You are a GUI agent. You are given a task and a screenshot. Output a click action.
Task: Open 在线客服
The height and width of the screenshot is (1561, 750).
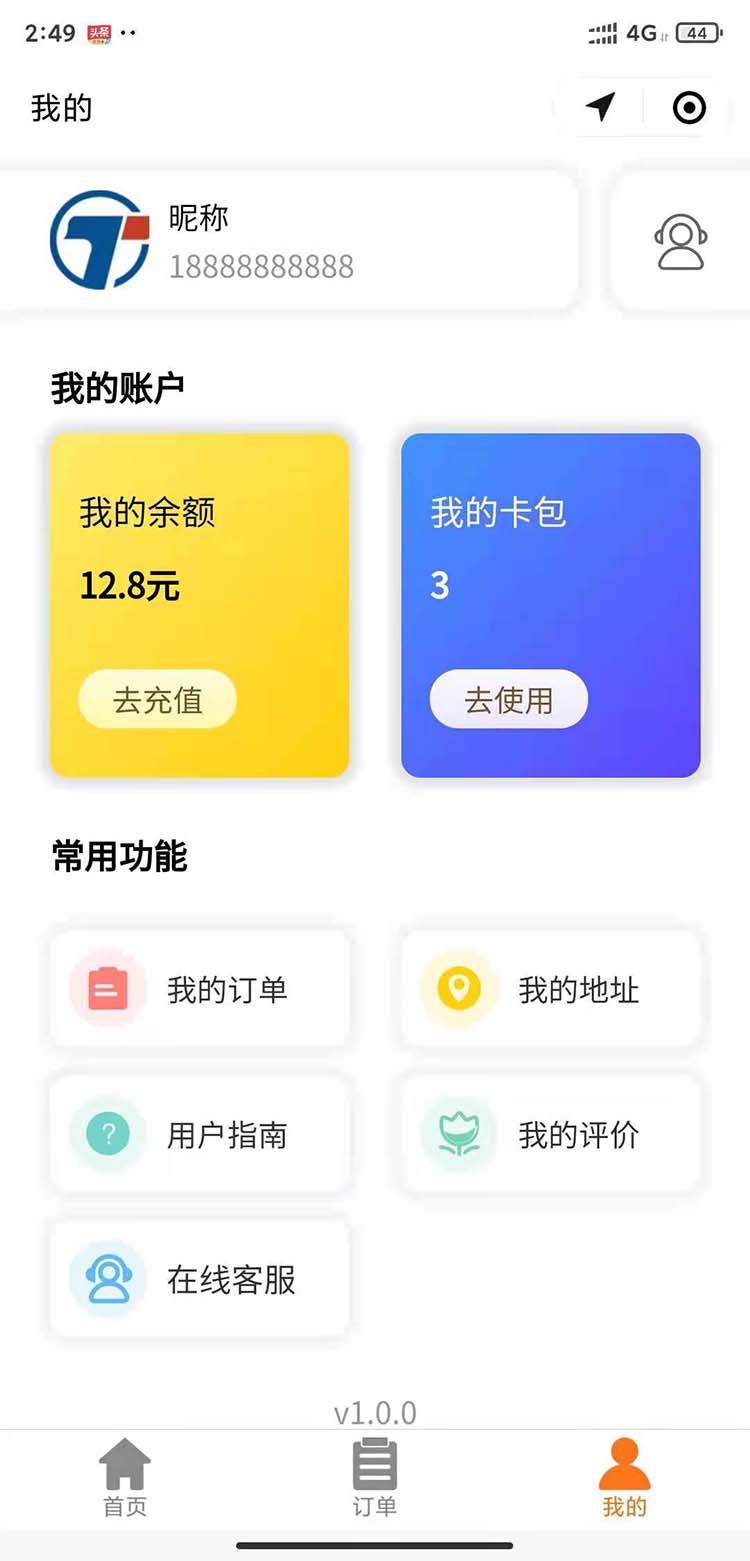pyautogui.click(x=200, y=1279)
